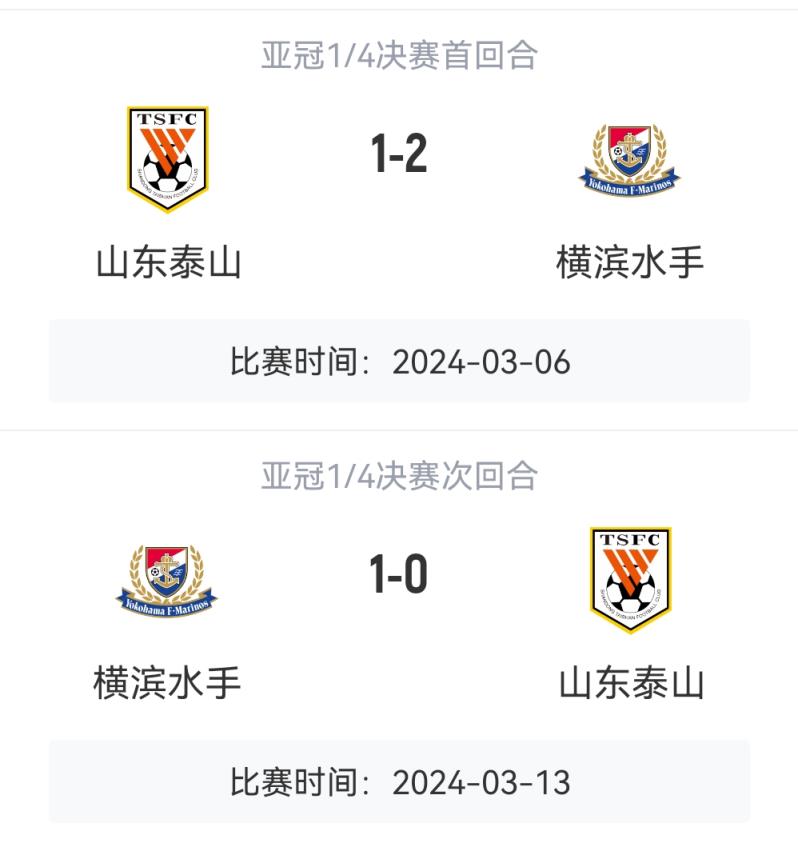Open the second-leg match card scored 1-0

399,577
